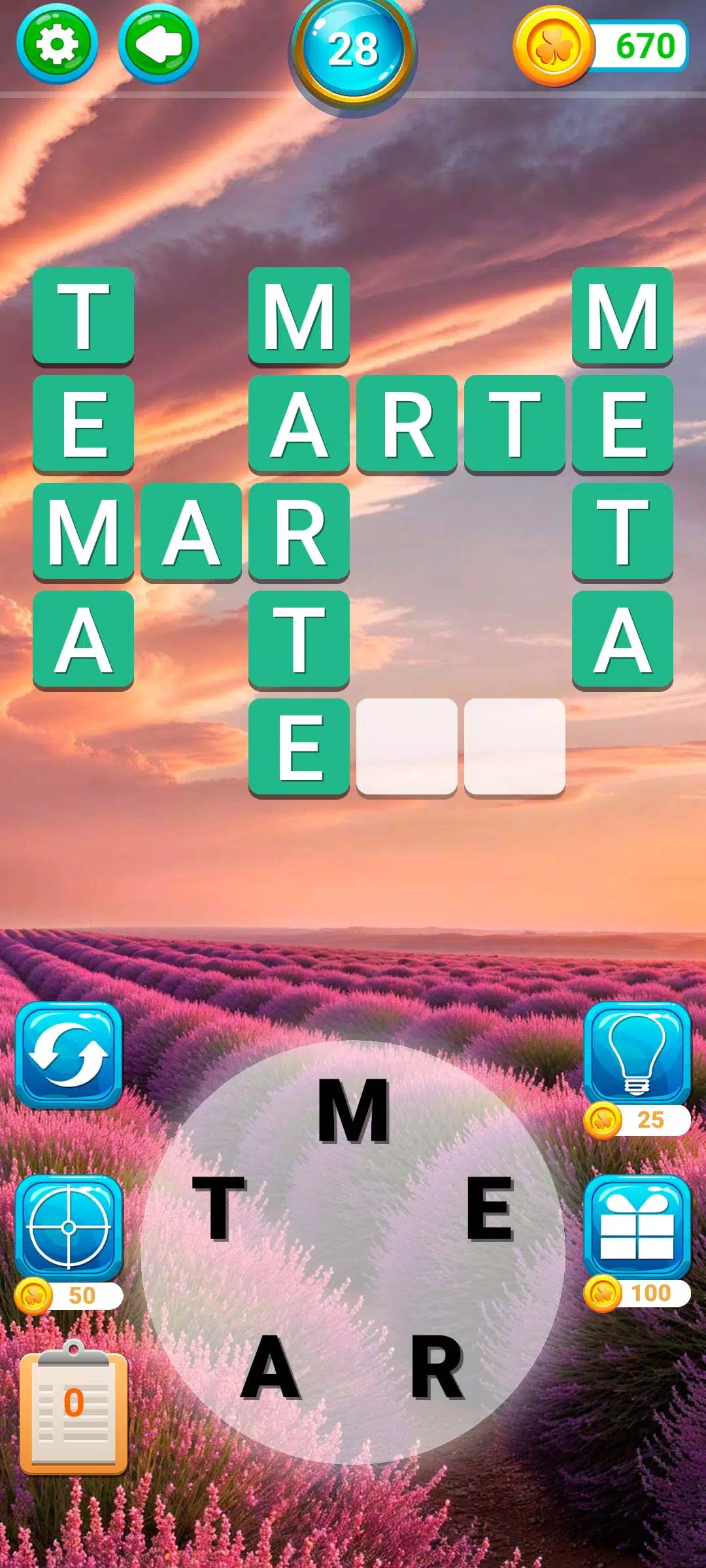Screen dimensions: 706x1568
Task: Use the lightbulb hint for 25 coins
Action: pos(637,1054)
